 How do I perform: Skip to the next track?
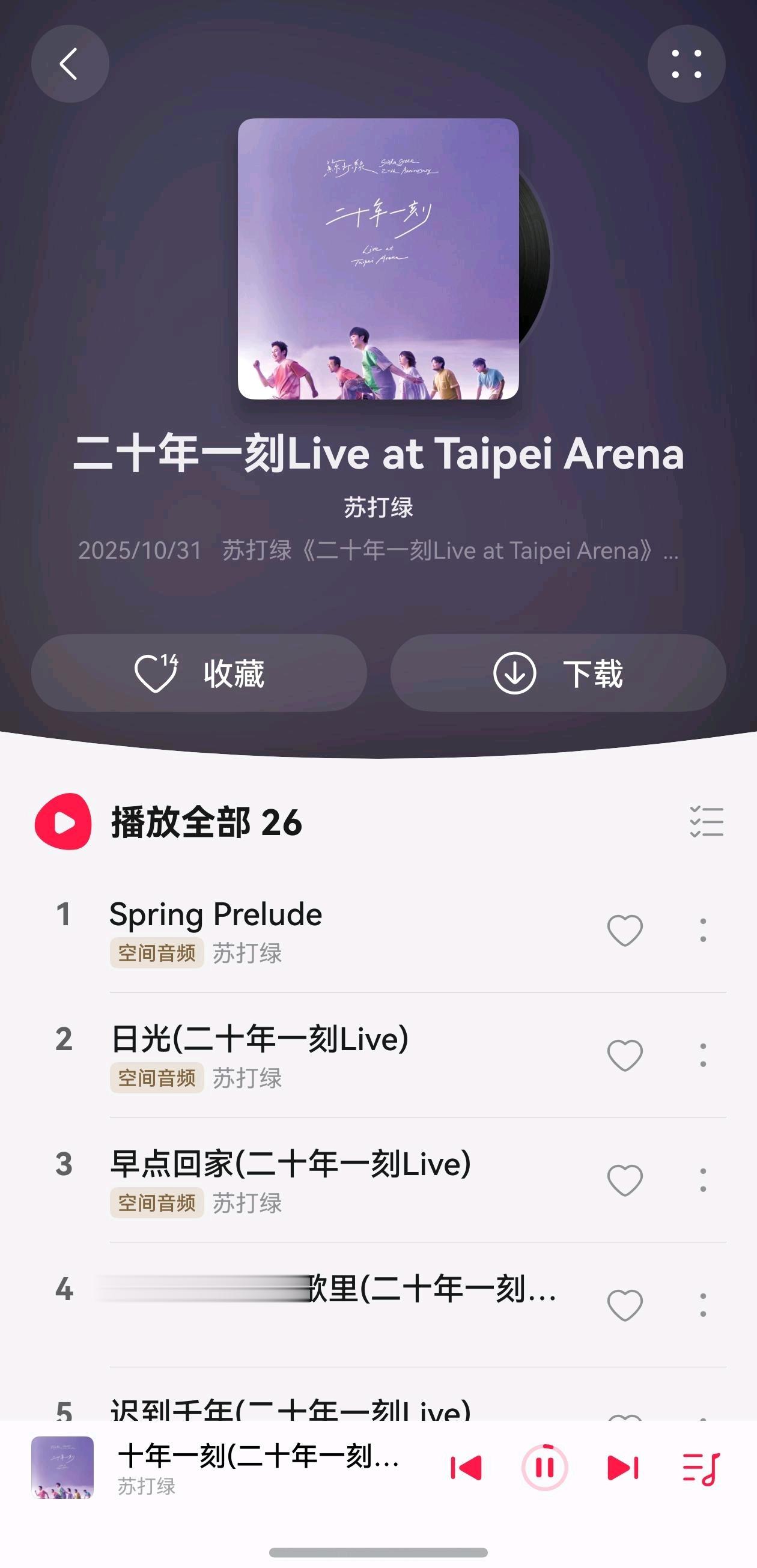pyautogui.click(x=622, y=1468)
